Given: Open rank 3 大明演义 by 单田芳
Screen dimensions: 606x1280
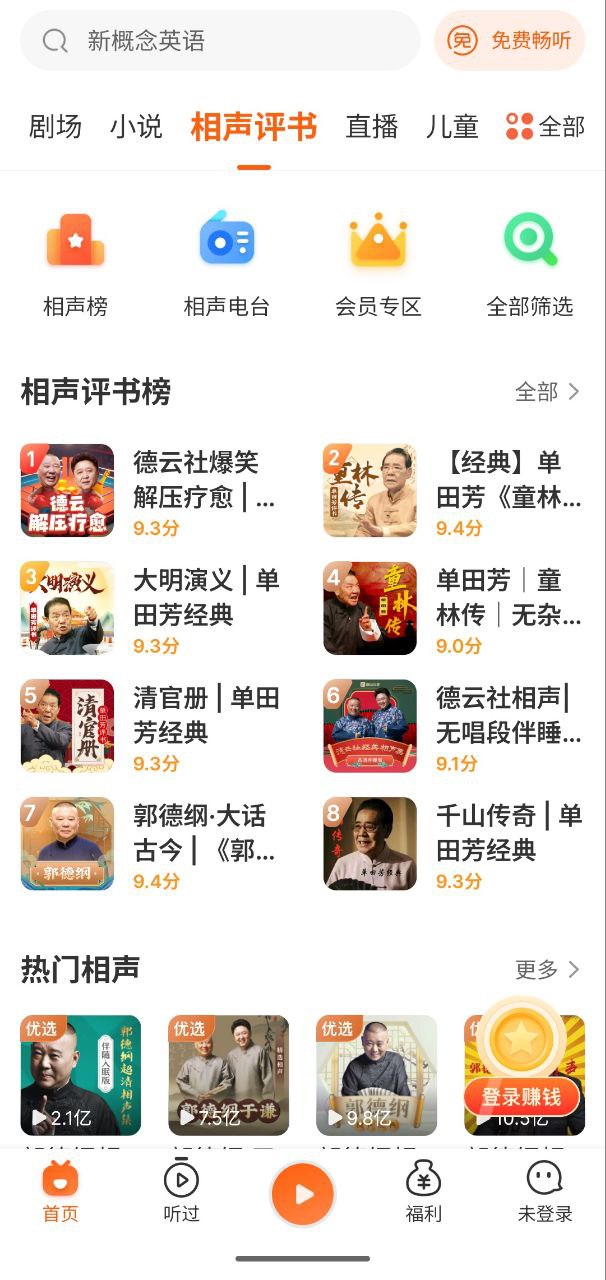Looking at the screenshot, I should point(150,608).
